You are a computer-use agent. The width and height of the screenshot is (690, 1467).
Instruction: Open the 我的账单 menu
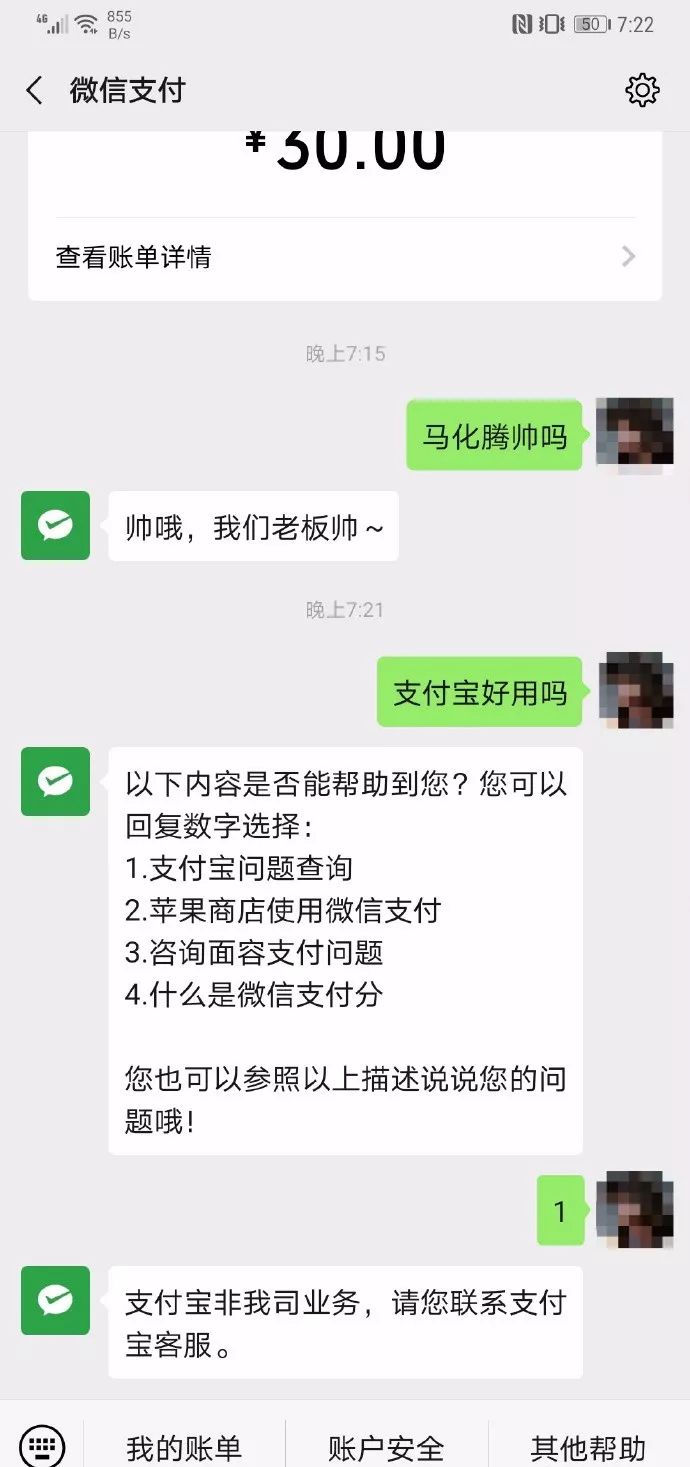click(184, 1448)
